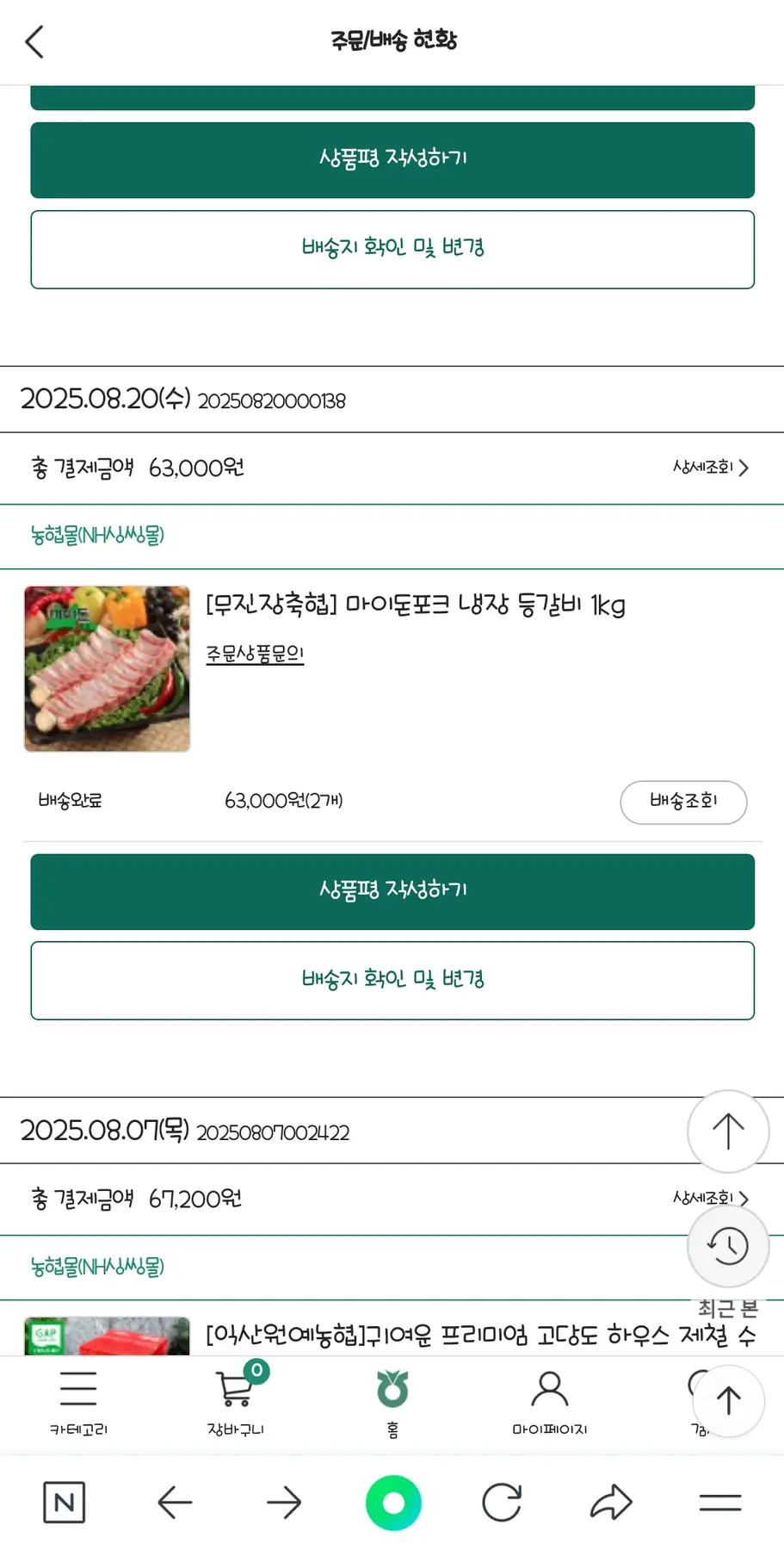This screenshot has height=1550, width=784.
Task: Tap 배송지 확인 및 변경 under 등갈비 order
Action: 392,980
